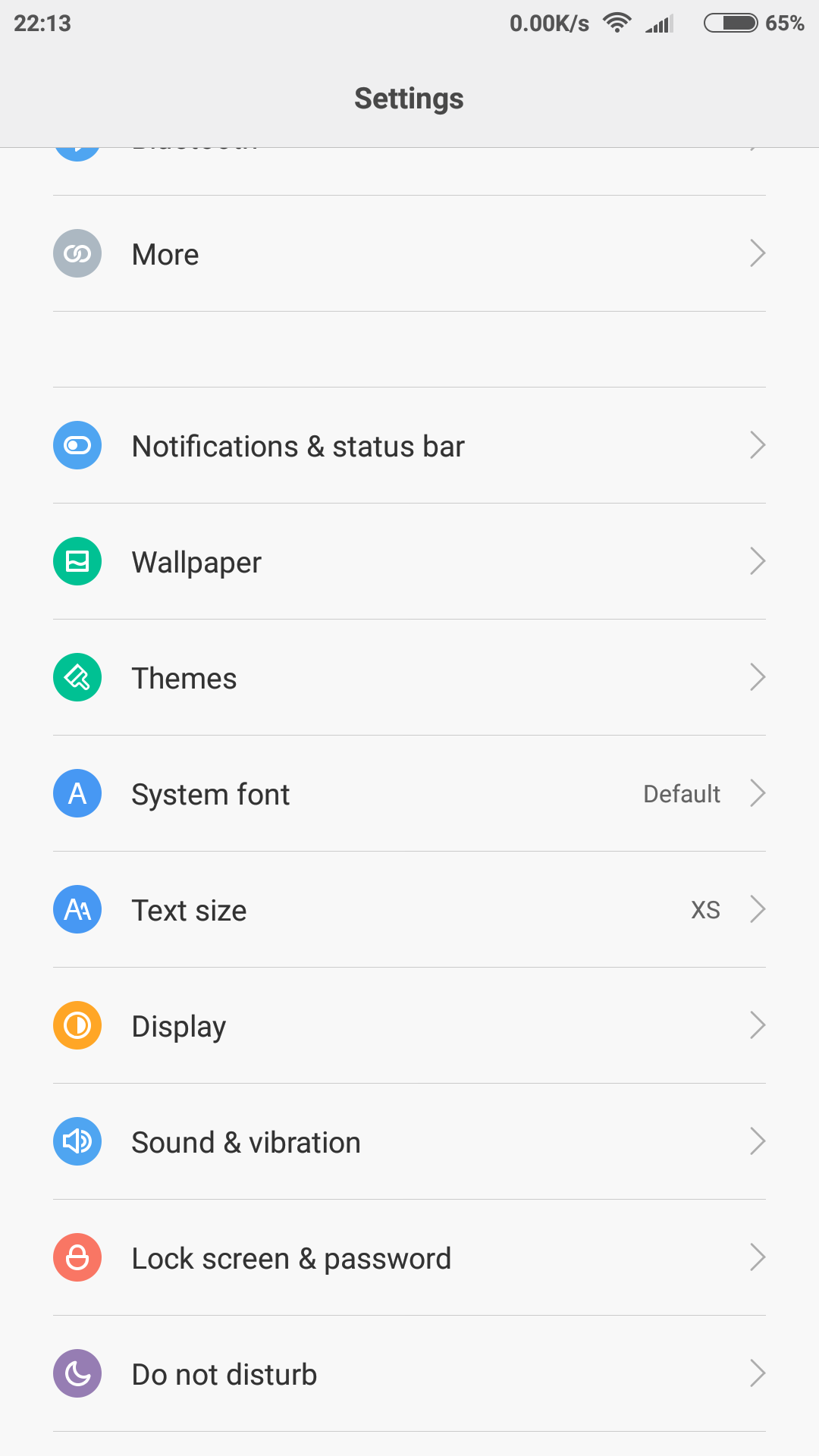Open Do not disturb settings
This screenshot has height=1456, width=819.
(x=409, y=1373)
